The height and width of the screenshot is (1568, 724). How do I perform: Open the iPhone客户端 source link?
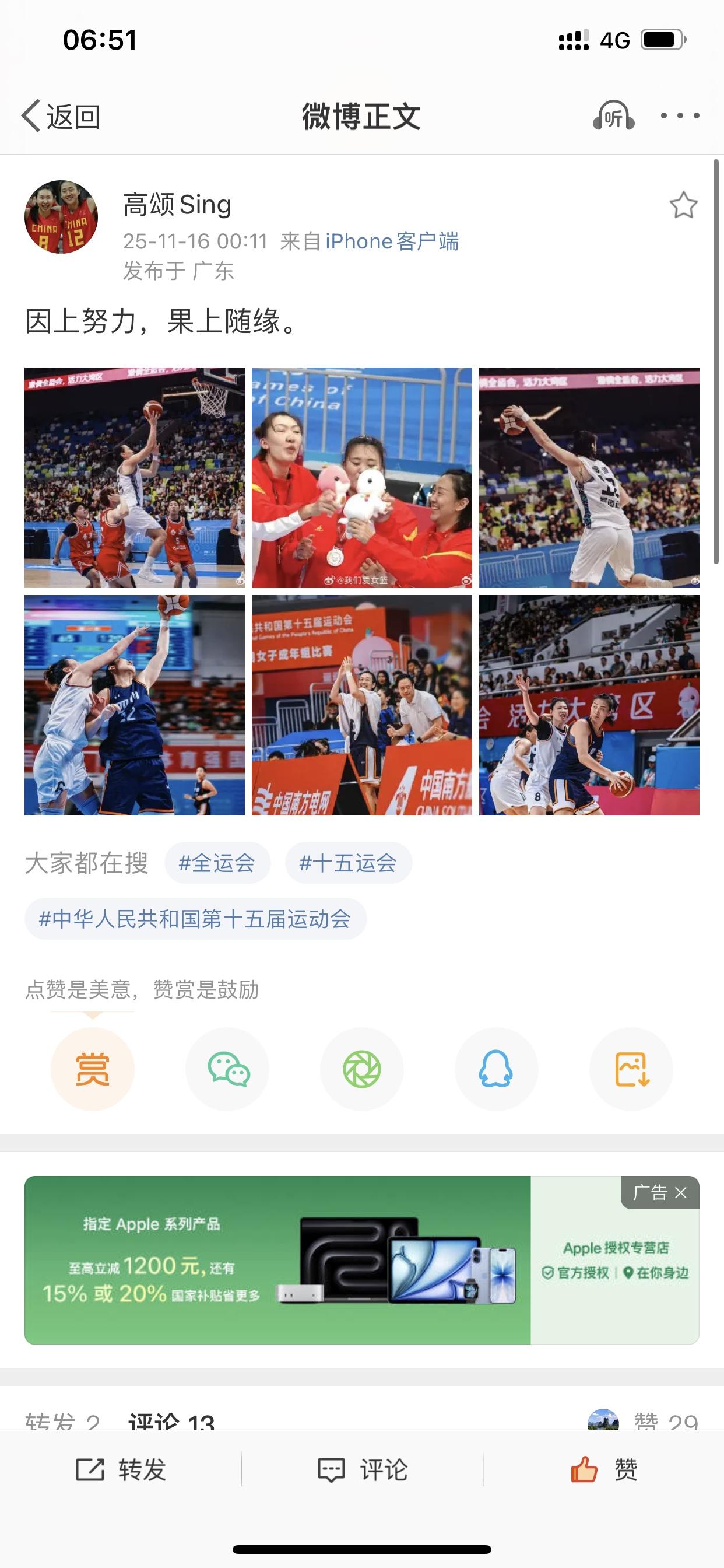tap(392, 240)
